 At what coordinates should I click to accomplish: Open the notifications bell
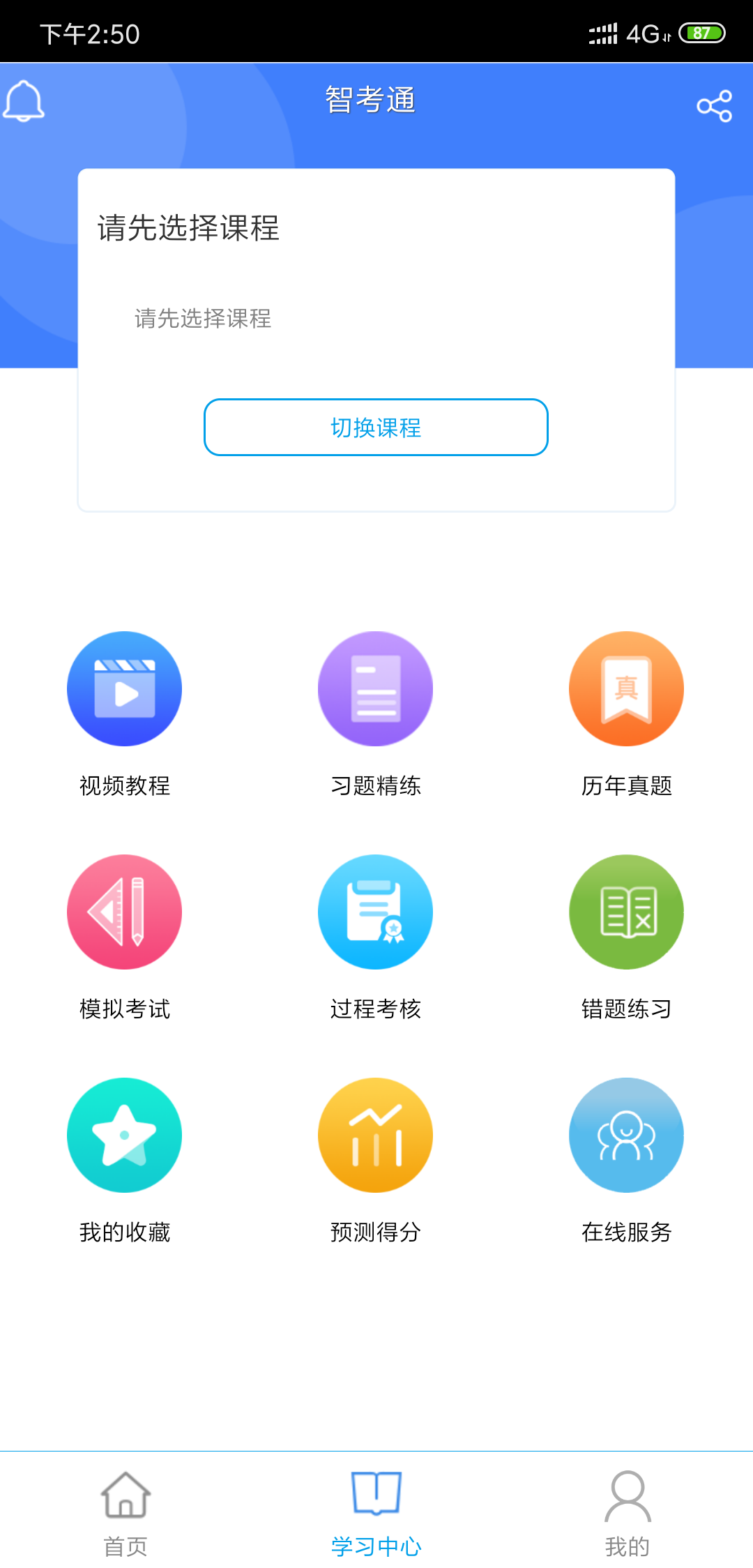click(24, 102)
